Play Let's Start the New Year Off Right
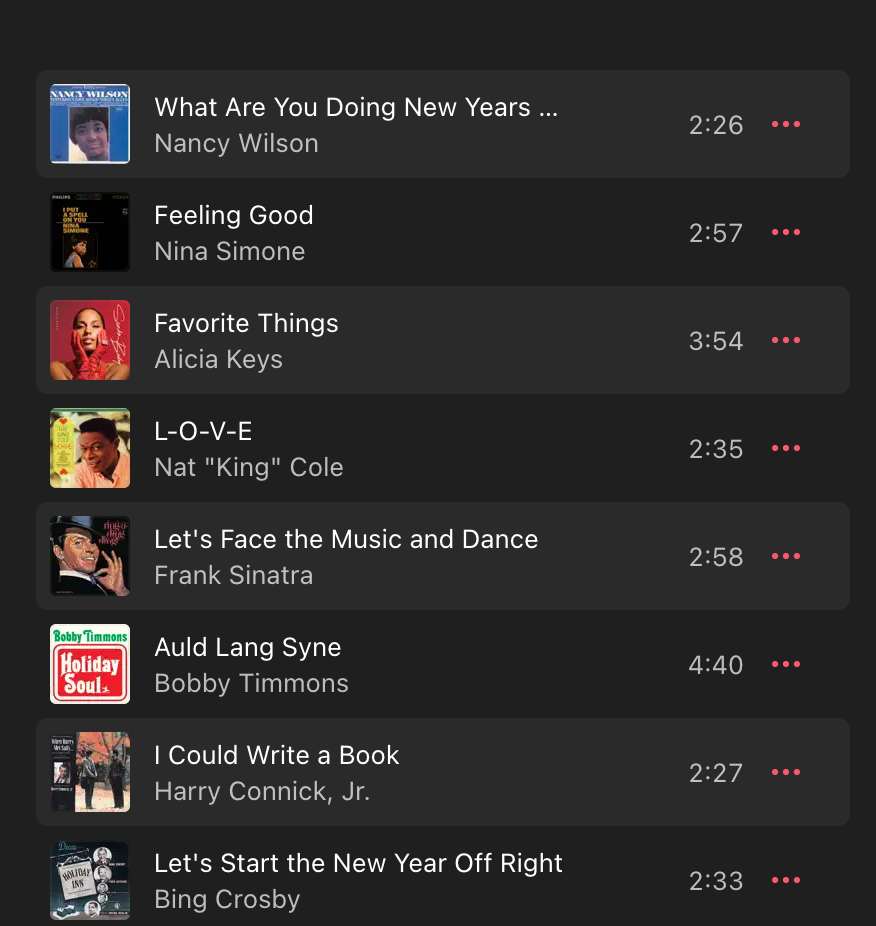The height and width of the screenshot is (926, 876). pos(358,864)
